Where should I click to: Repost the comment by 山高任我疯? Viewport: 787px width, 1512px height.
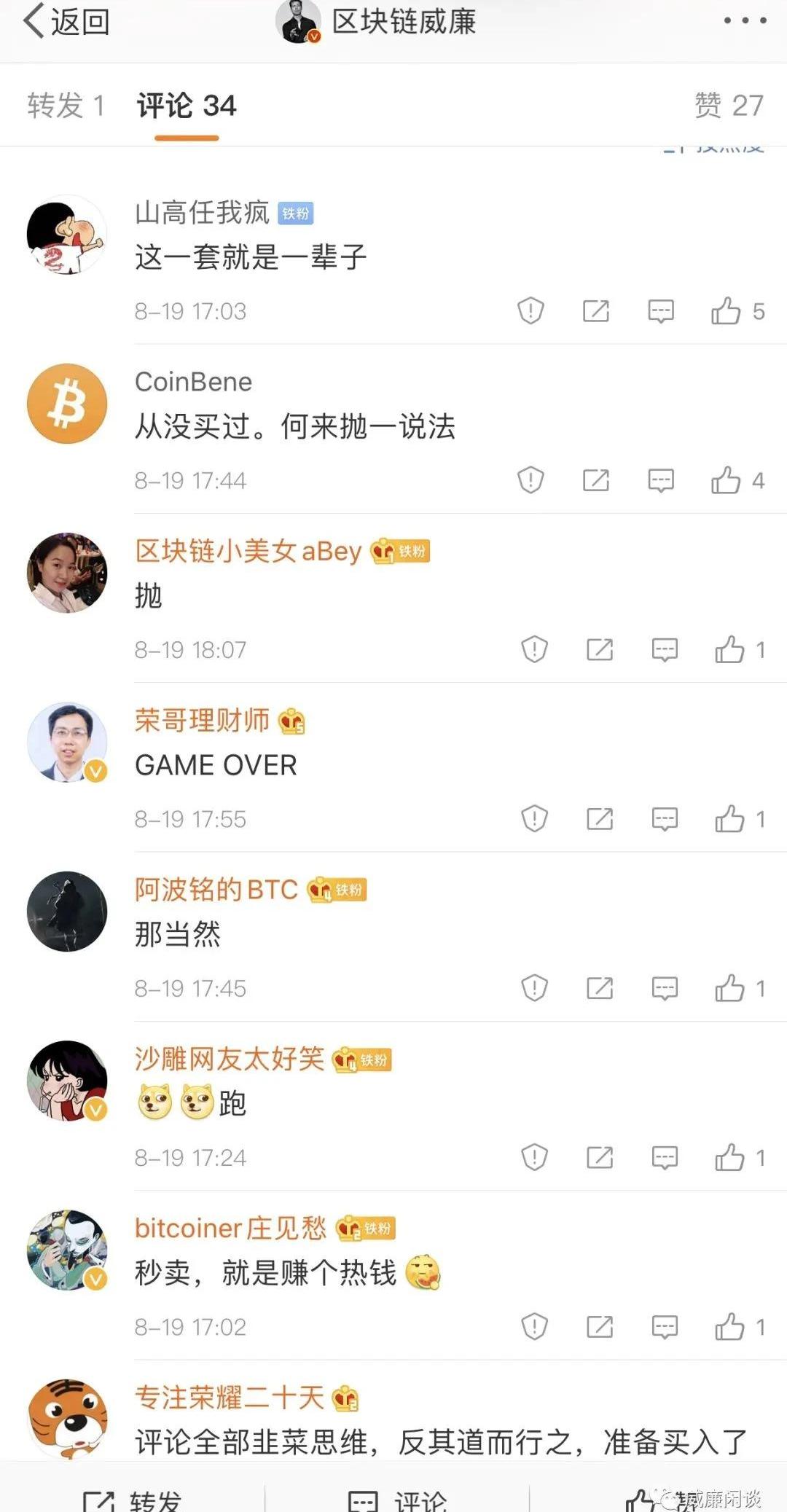(x=596, y=311)
